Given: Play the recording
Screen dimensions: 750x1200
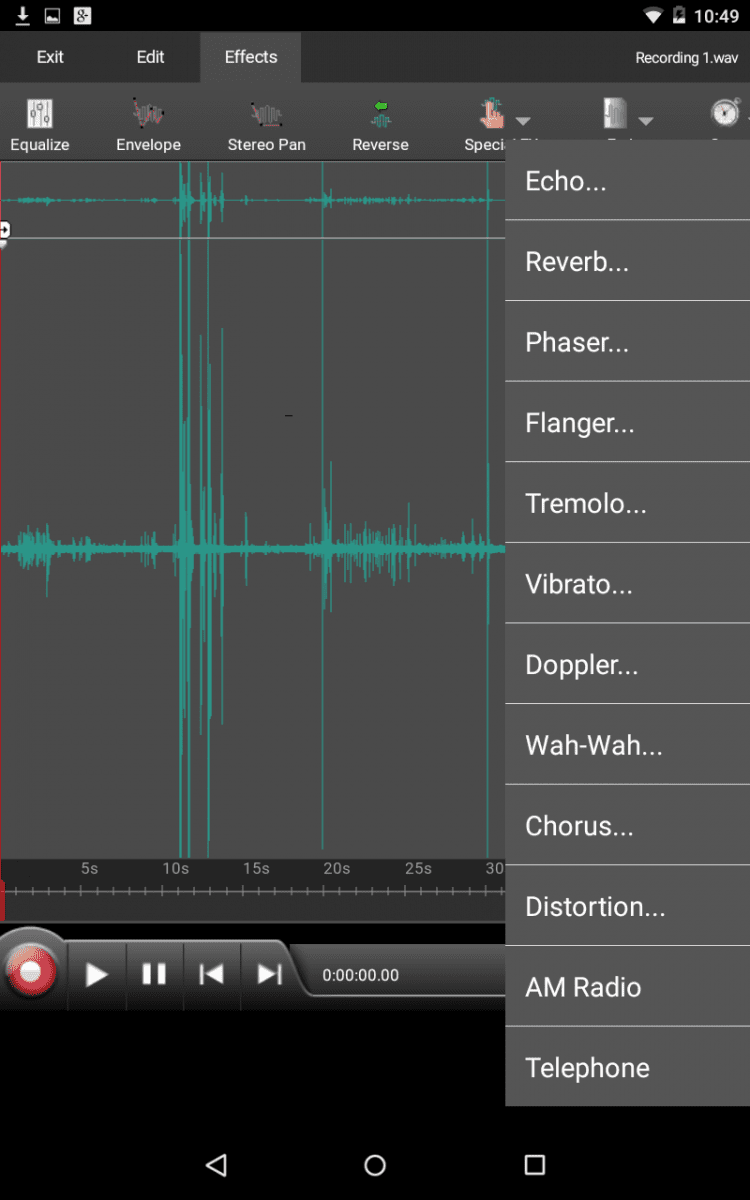Looking at the screenshot, I should [97, 974].
